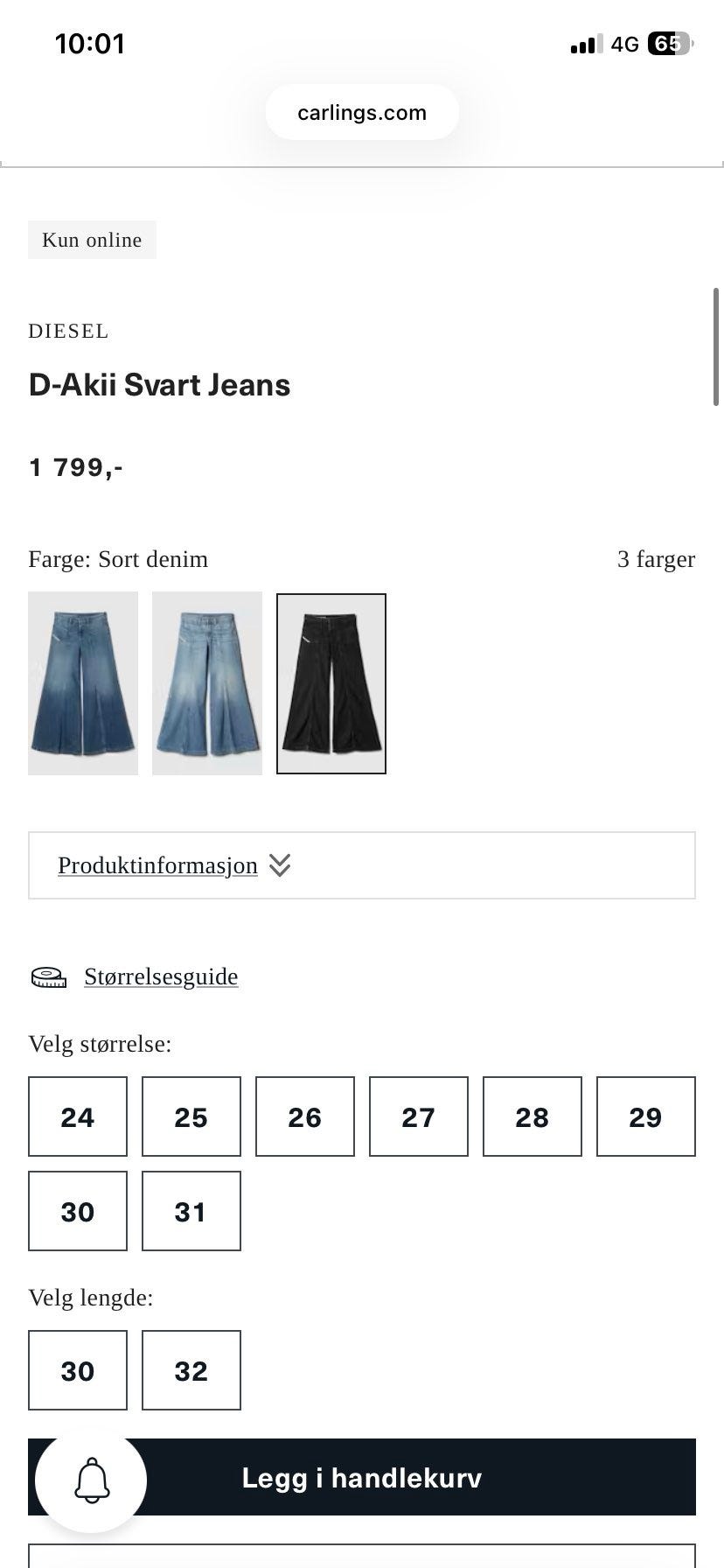The width and height of the screenshot is (724, 1568).
Task: Tap the cellular signal bars icon
Action: point(582,44)
